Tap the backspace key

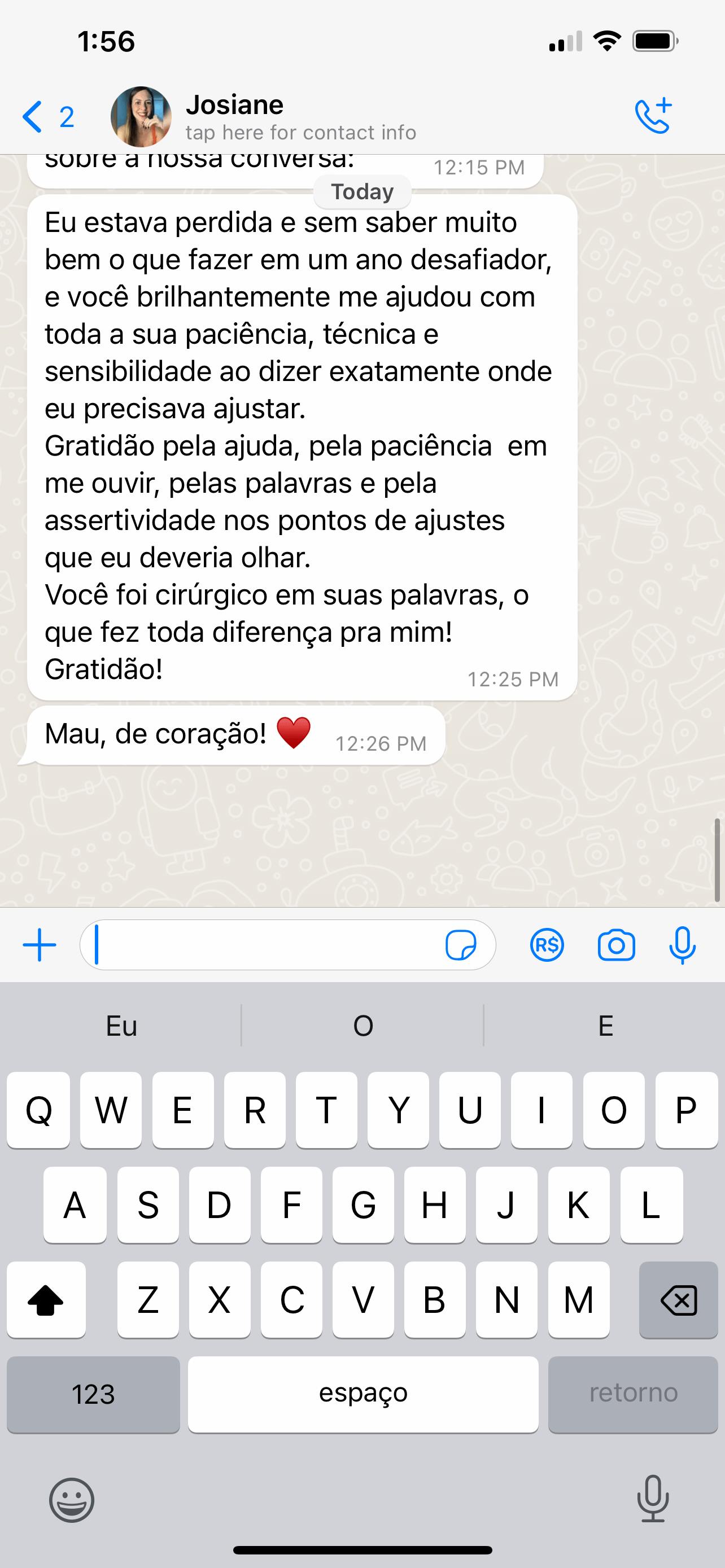(678, 1299)
